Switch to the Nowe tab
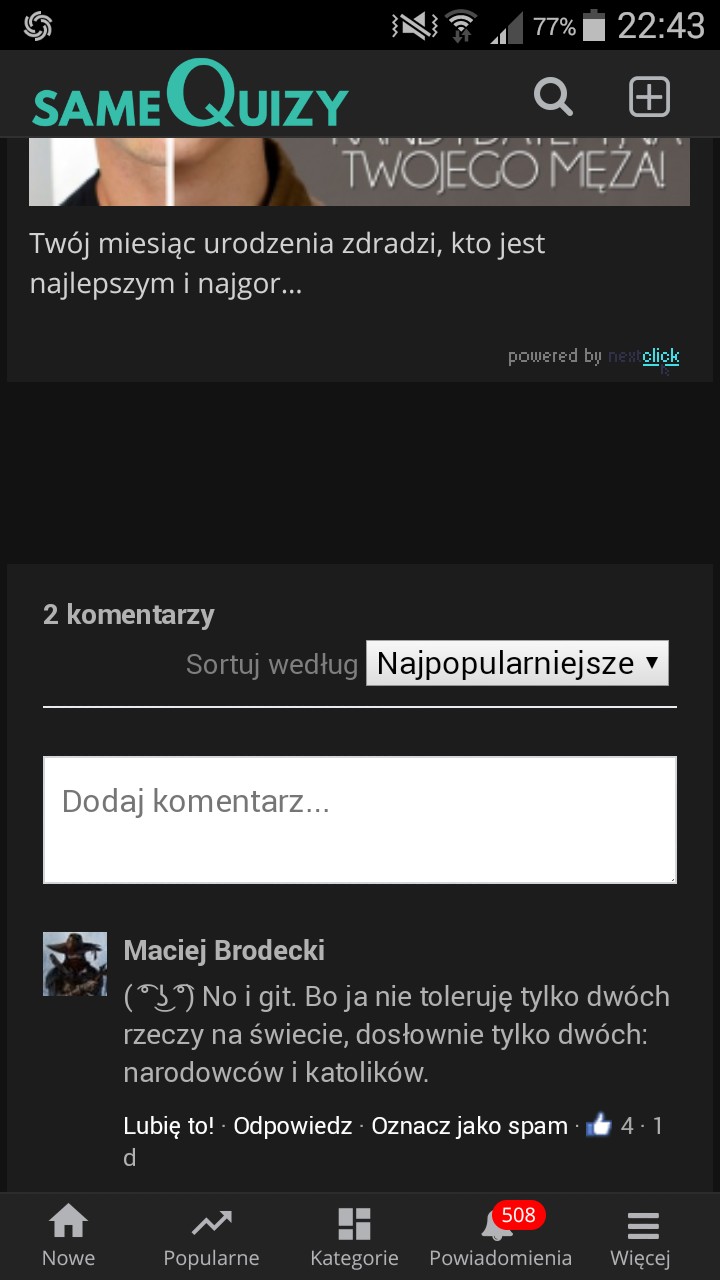 (68, 1237)
